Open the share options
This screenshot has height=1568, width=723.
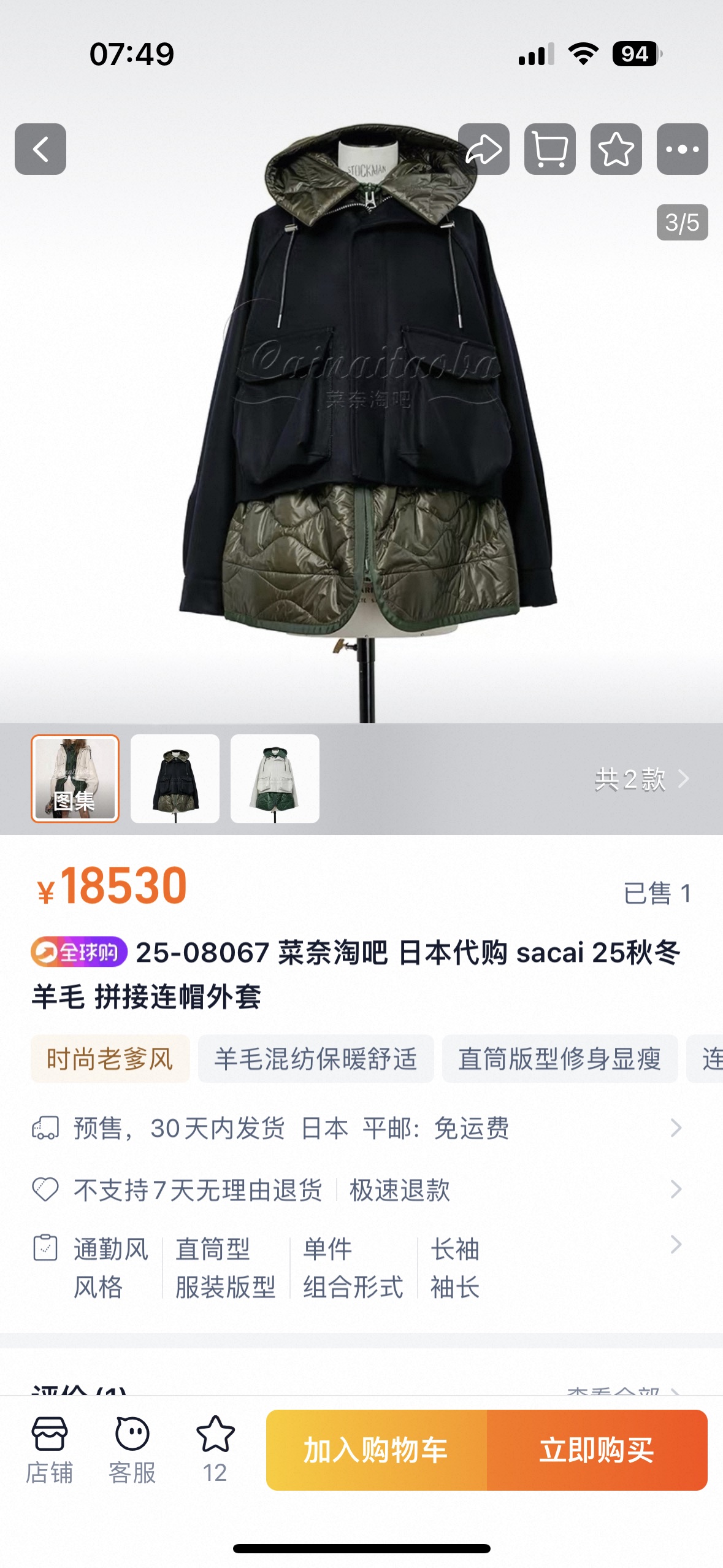point(484,148)
